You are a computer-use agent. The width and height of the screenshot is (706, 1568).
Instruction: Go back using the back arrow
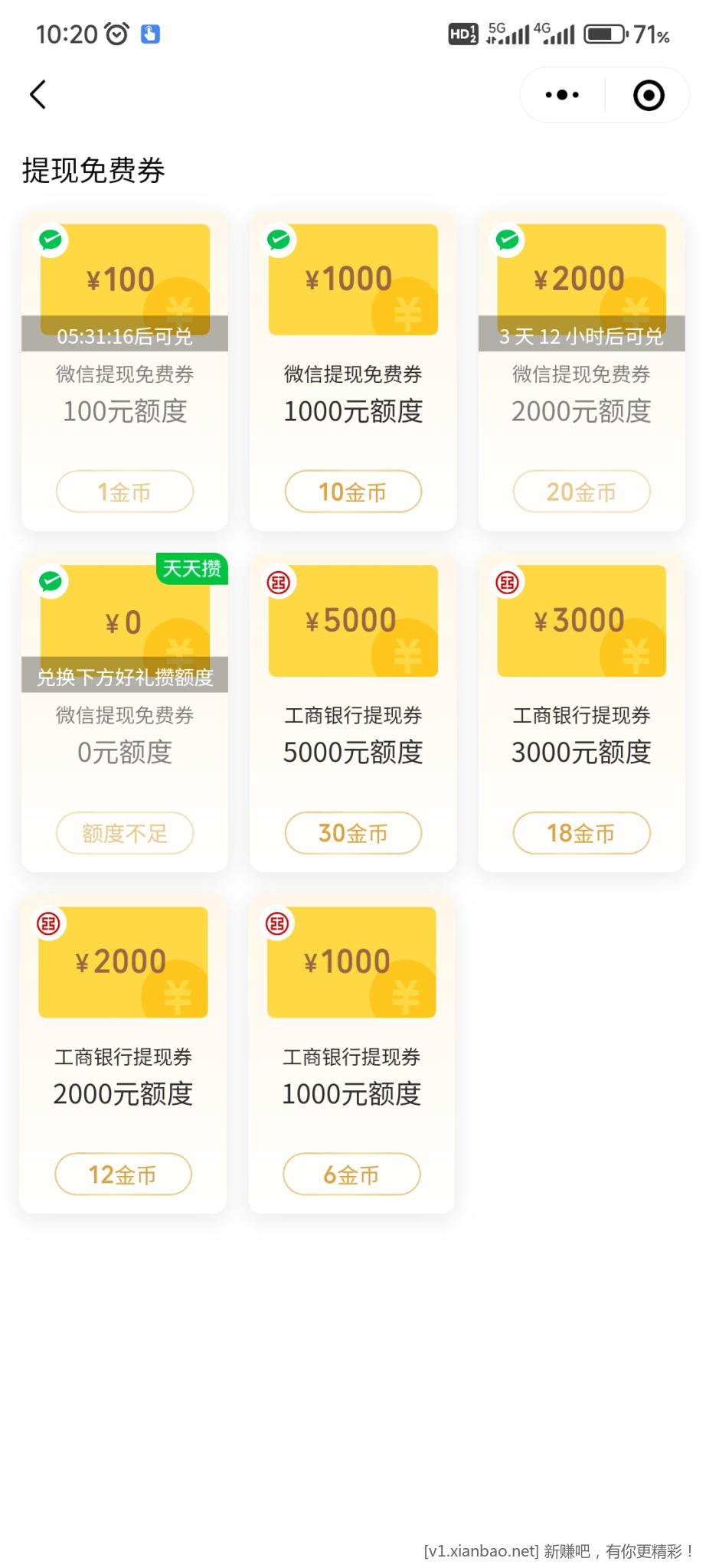pos(38,95)
